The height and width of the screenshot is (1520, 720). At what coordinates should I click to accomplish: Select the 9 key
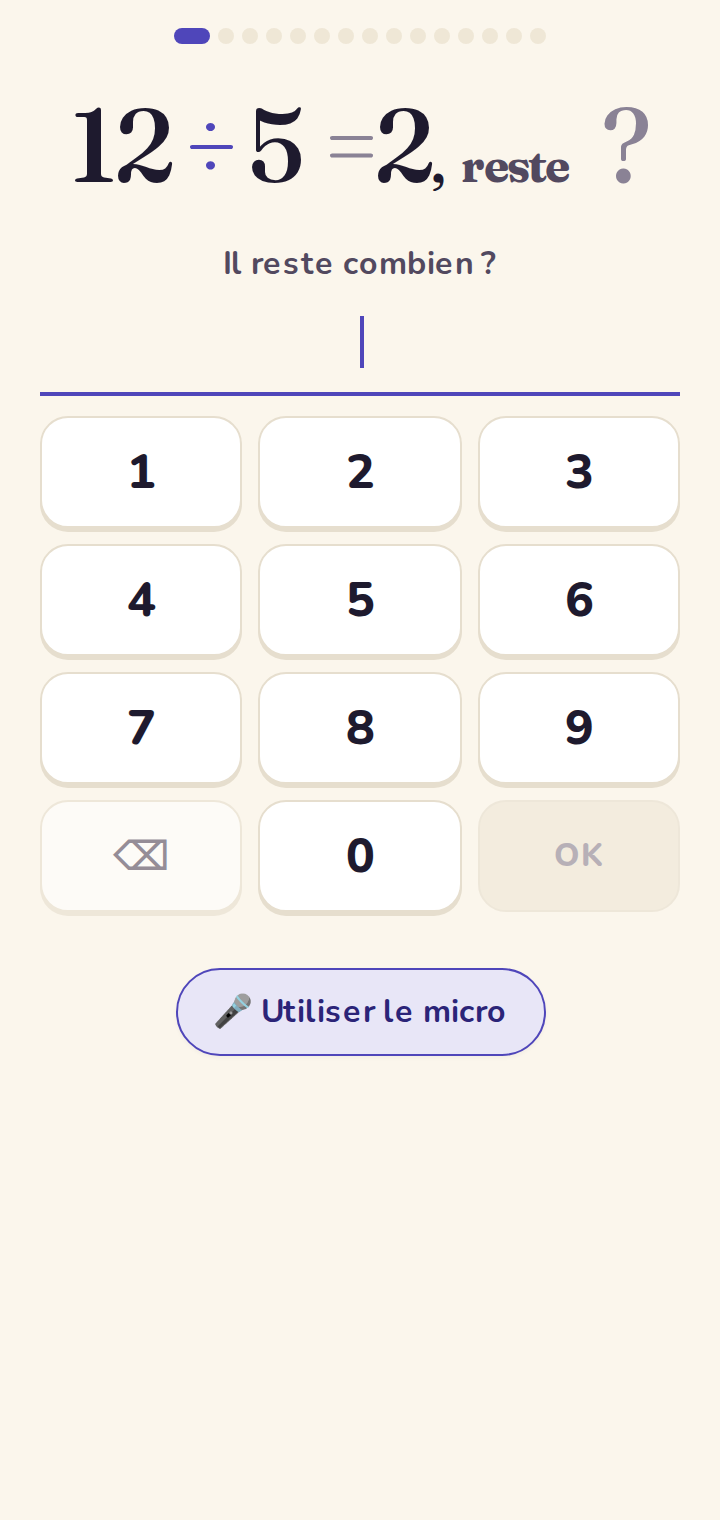pos(579,728)
